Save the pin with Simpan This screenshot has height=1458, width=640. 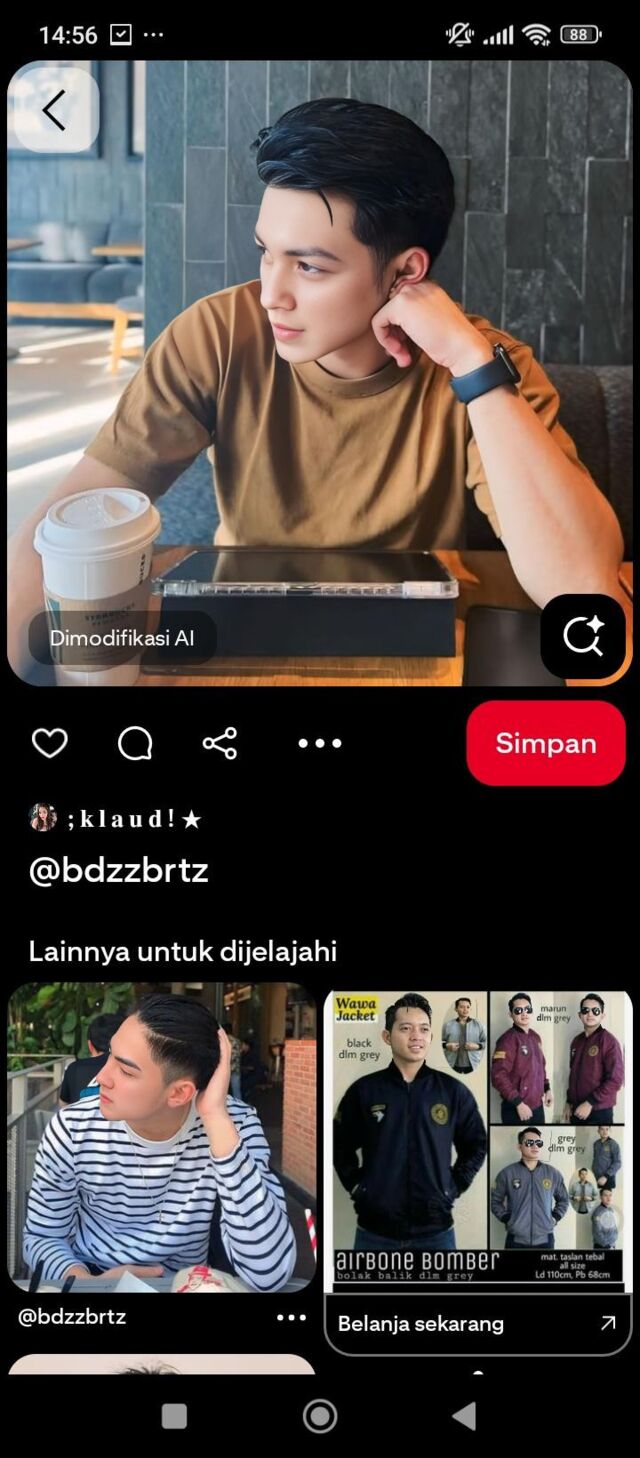(545, 743)
